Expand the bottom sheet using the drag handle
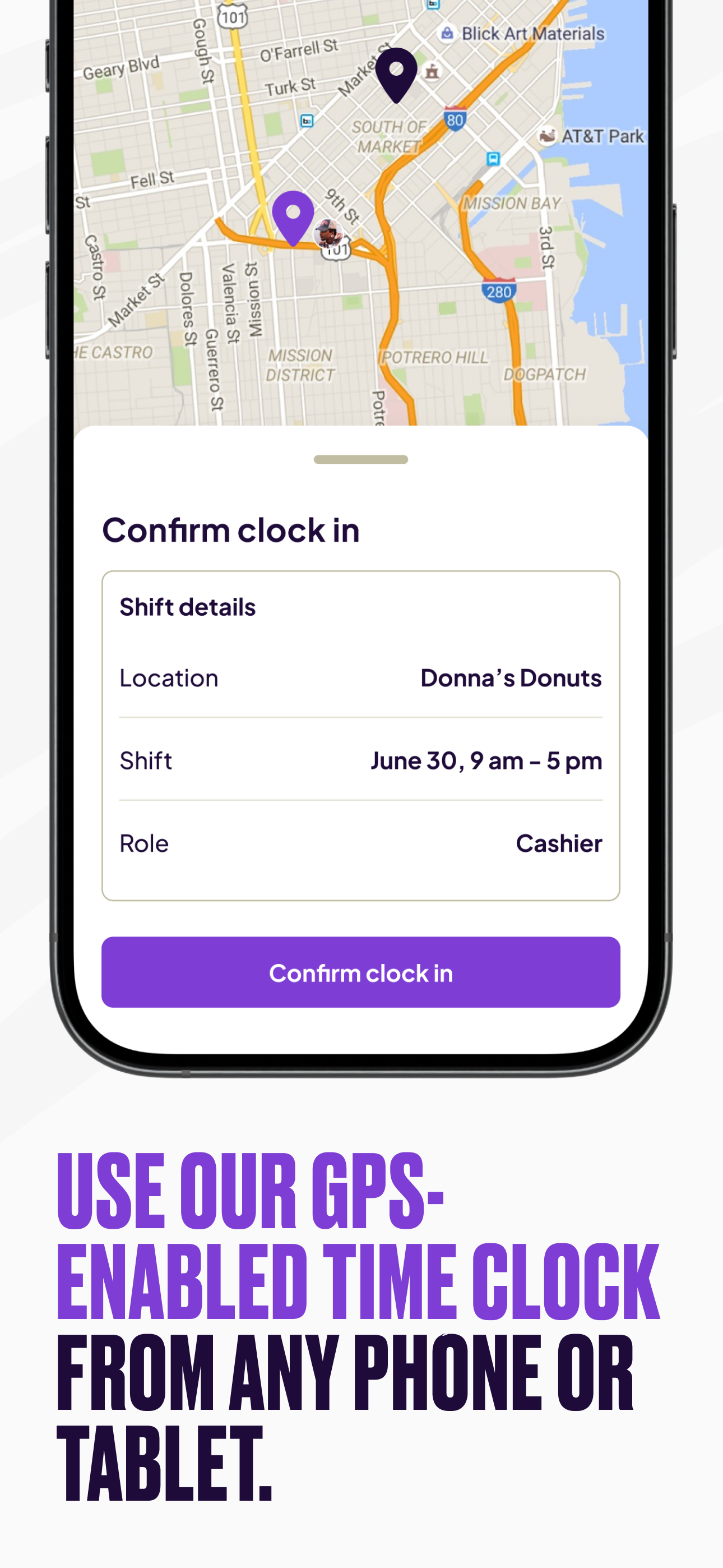Image resolution: width=723 pixels, height=1568 pixels. coord(361,460)
